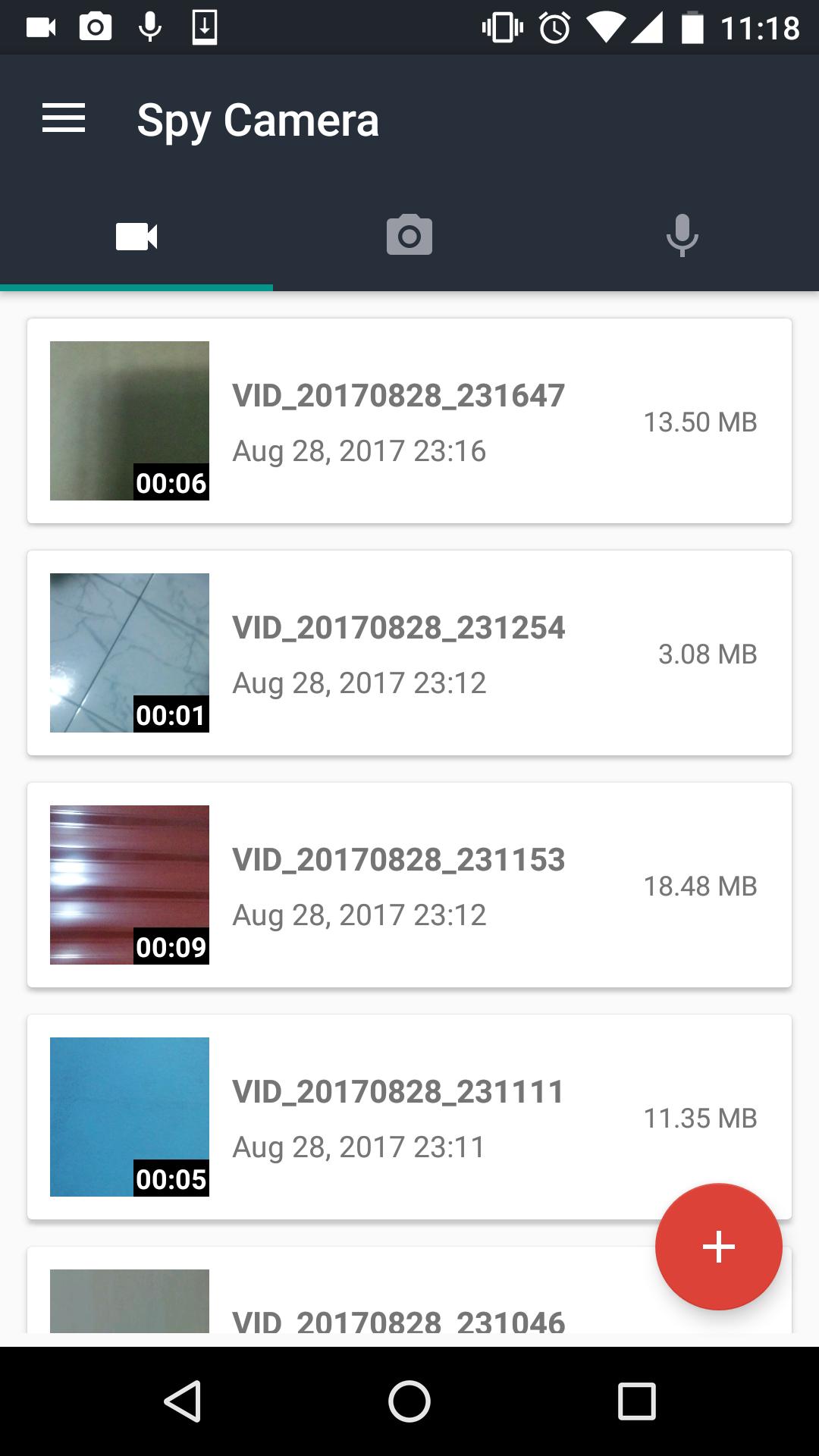This screenshot has width=819, height=1456.
Task: Return to the home screen
Action: (409, 1400)
